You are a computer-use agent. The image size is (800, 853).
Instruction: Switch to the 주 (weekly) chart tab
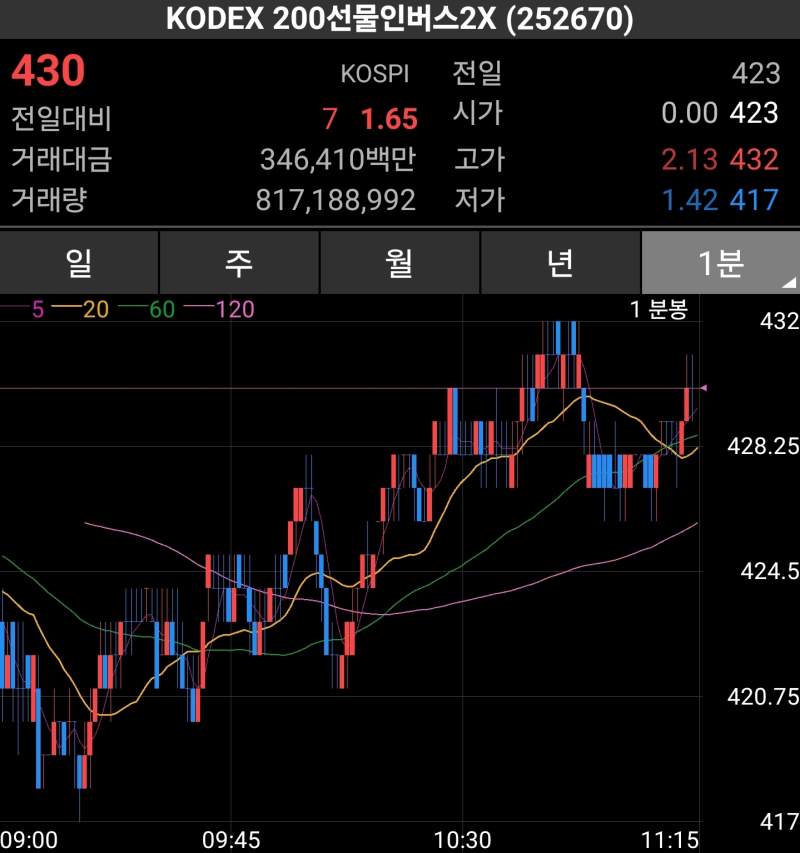pyautogui.click(x=238, y=261)
